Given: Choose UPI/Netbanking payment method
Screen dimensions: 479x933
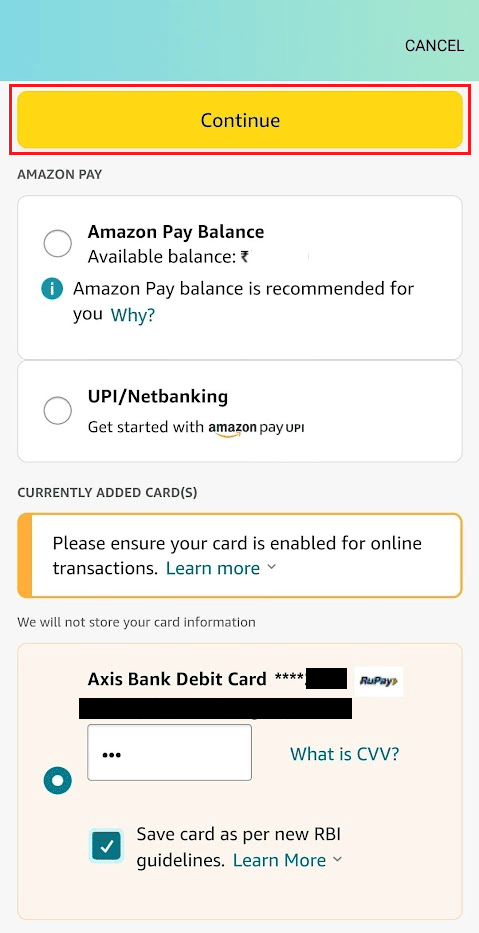Looking at the screenshot, I should (x=58, y=411).
